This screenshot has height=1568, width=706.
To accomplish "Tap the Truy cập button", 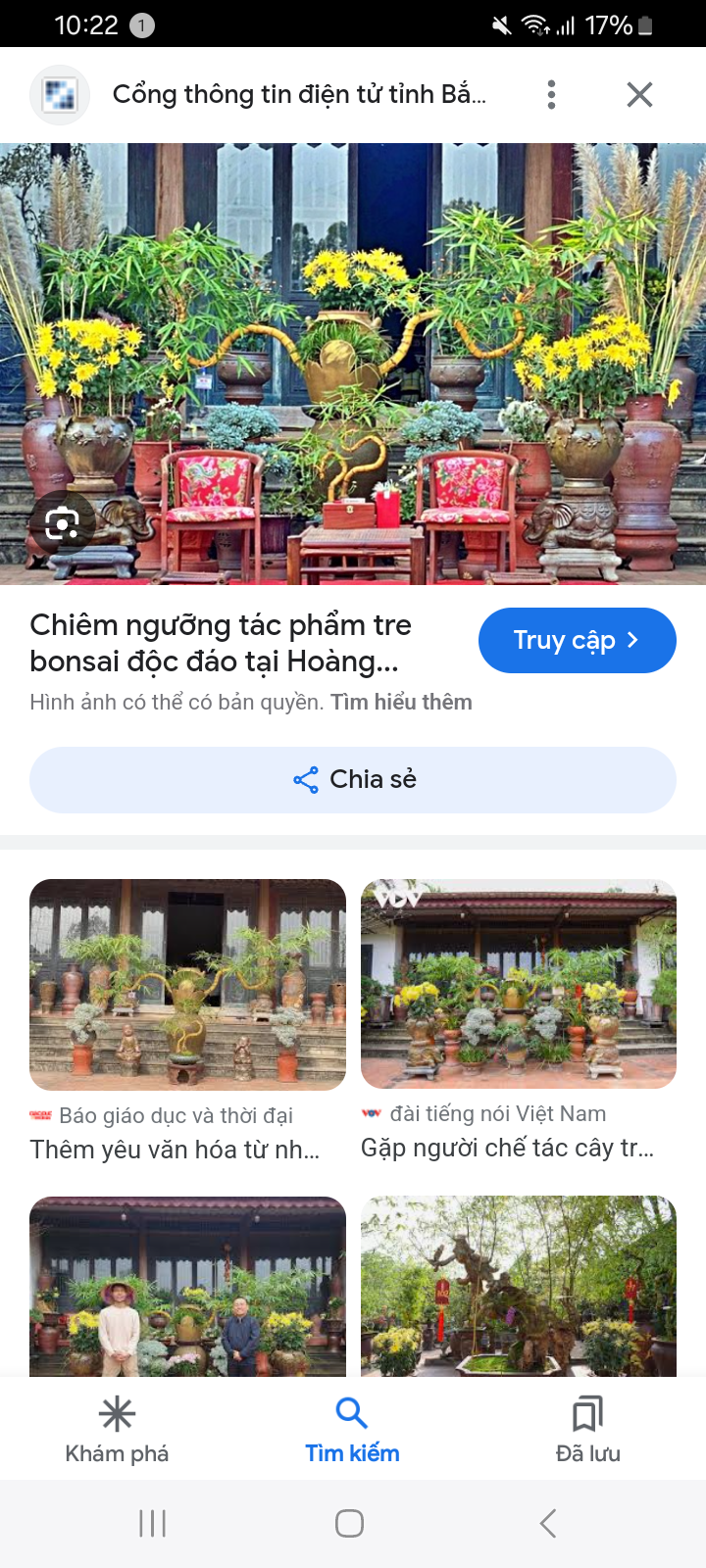I will (x=577, y=641).
